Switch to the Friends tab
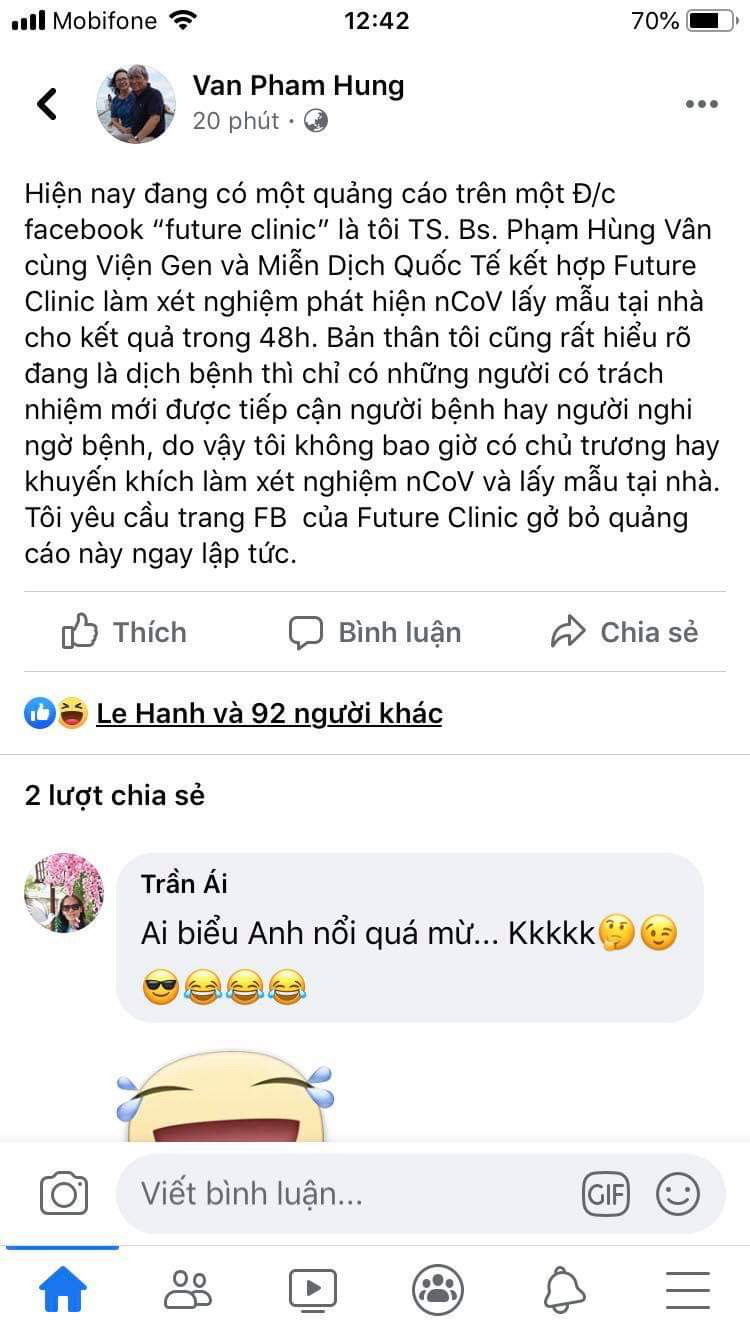The width and height of the screenshot is (750, 1334). [188, 1290]
